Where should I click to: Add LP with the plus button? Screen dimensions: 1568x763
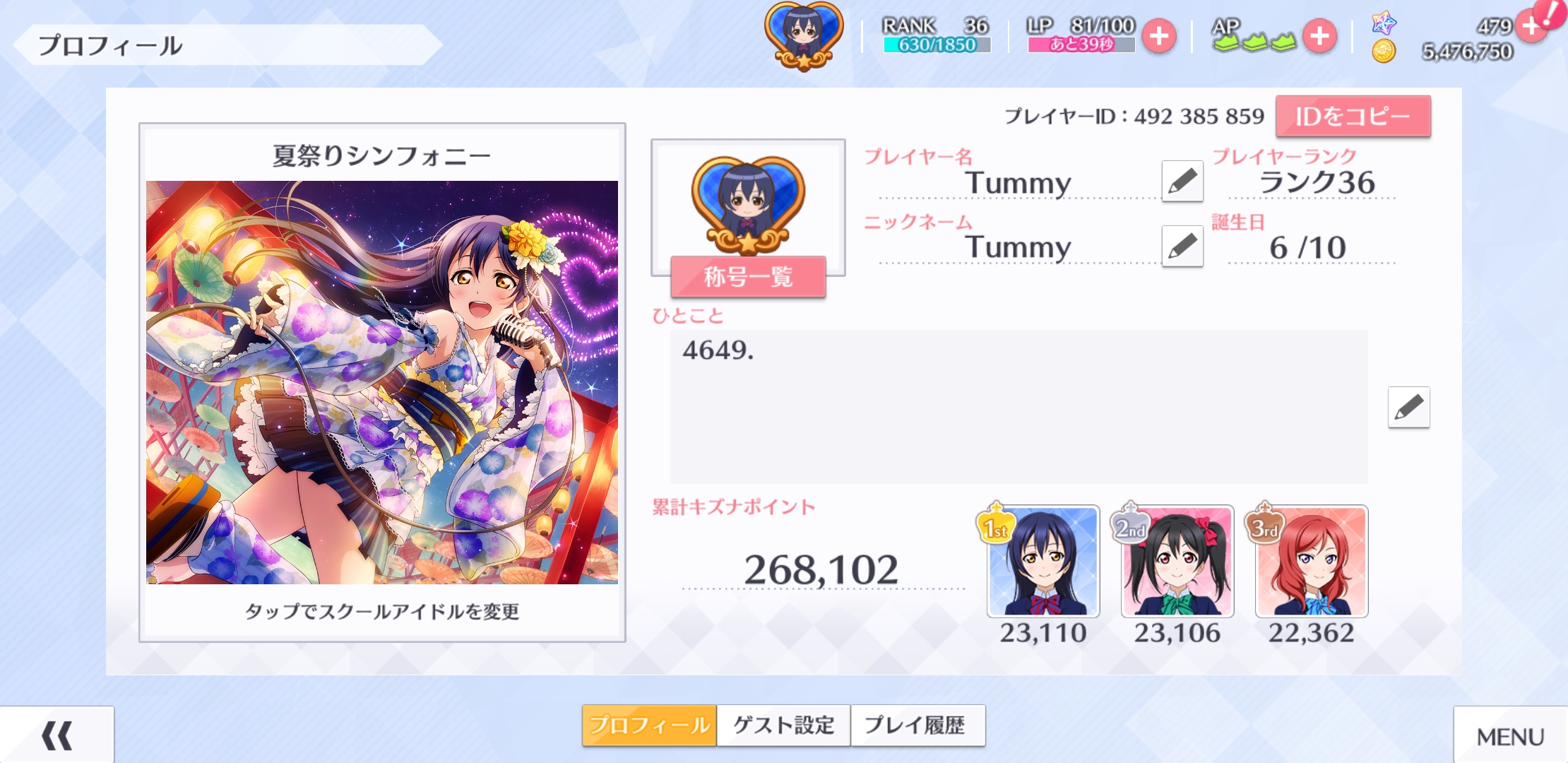click(1159, 36)
